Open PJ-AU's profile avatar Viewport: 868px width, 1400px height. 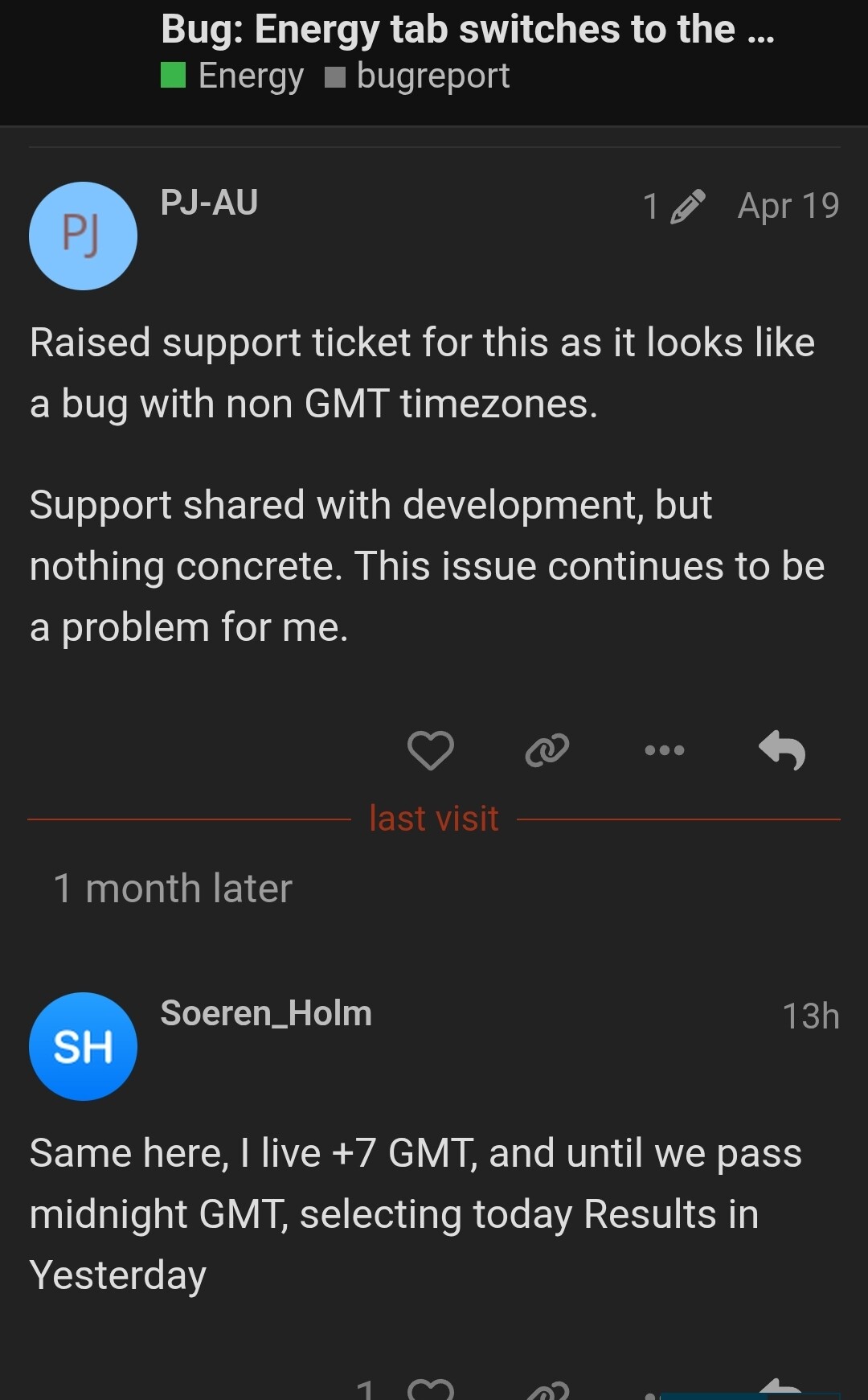tap(83, 236)
